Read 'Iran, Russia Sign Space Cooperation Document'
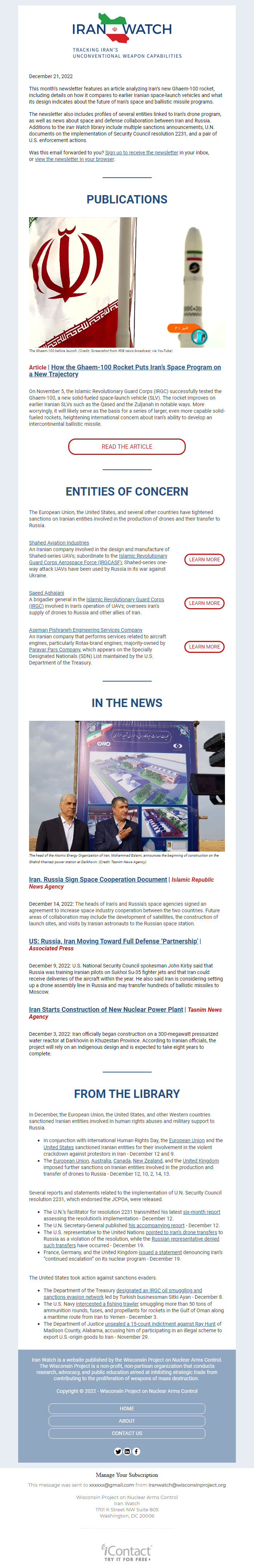Viewport: 254px width, 1568px height. [x=98, y=880]
